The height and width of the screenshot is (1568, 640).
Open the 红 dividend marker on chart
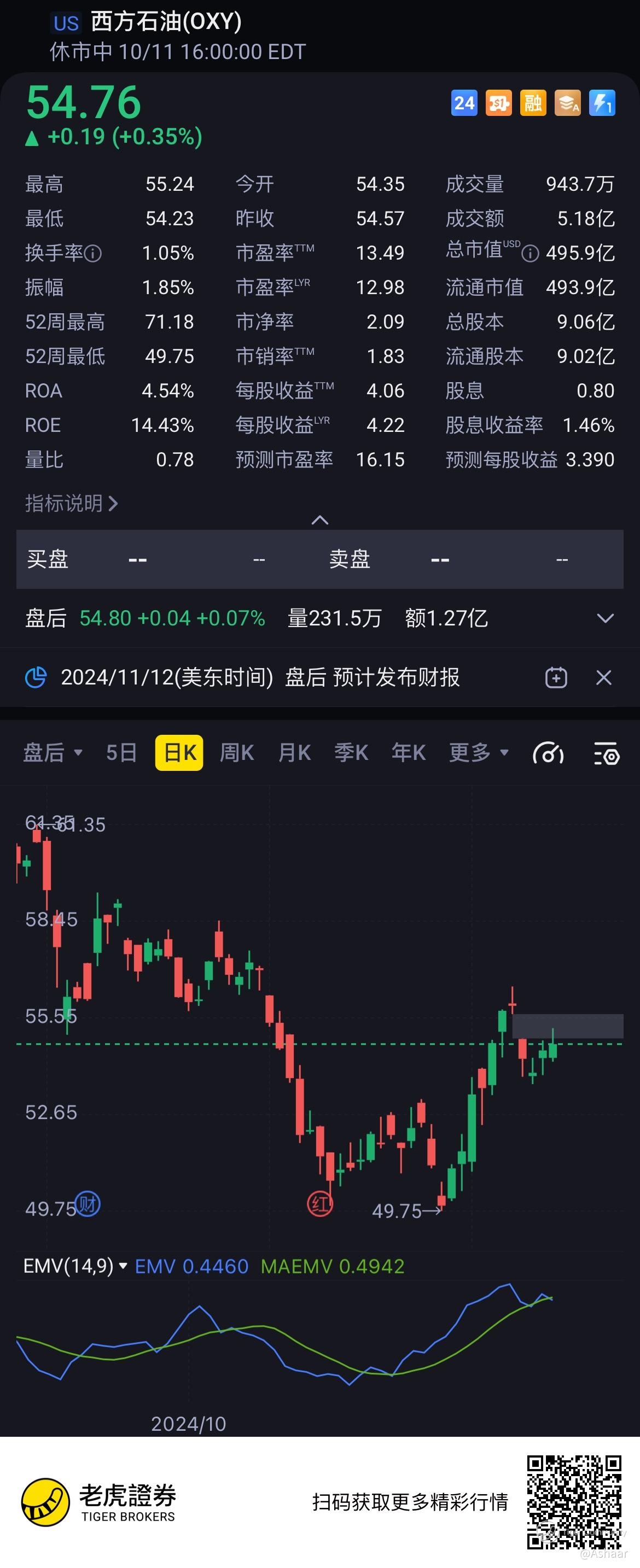[319, 1203]
